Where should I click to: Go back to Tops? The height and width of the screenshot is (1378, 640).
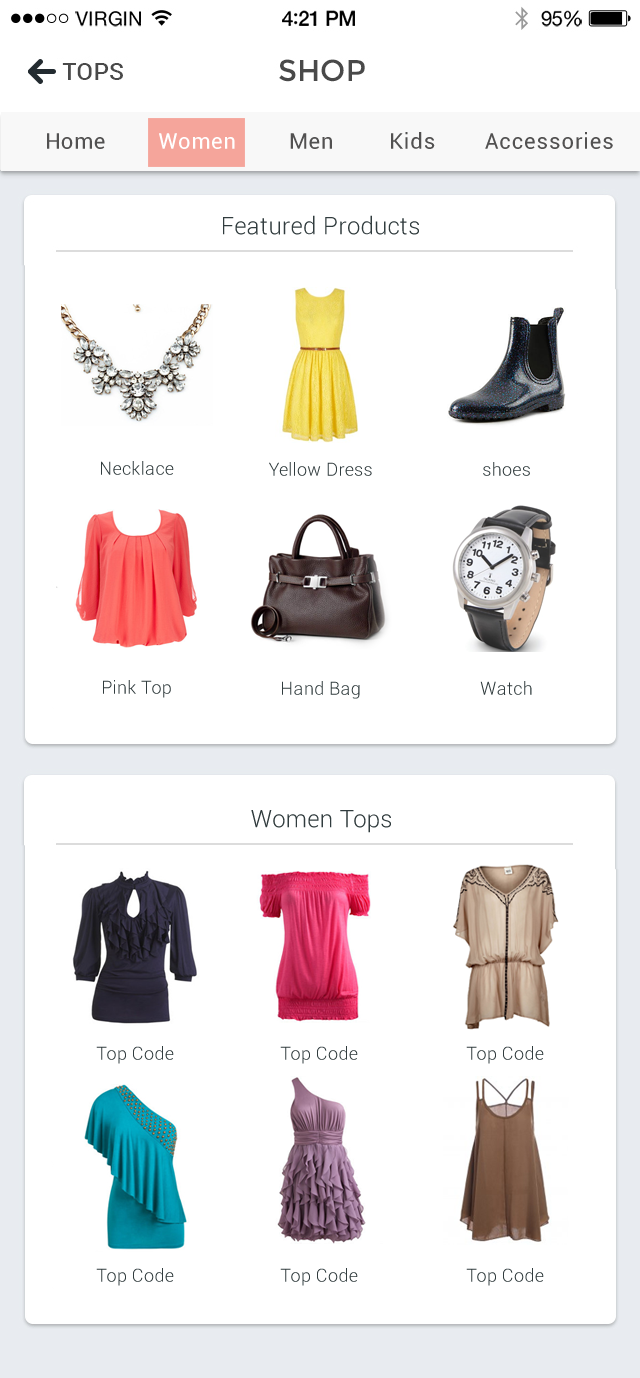click(x=75, y=72)
